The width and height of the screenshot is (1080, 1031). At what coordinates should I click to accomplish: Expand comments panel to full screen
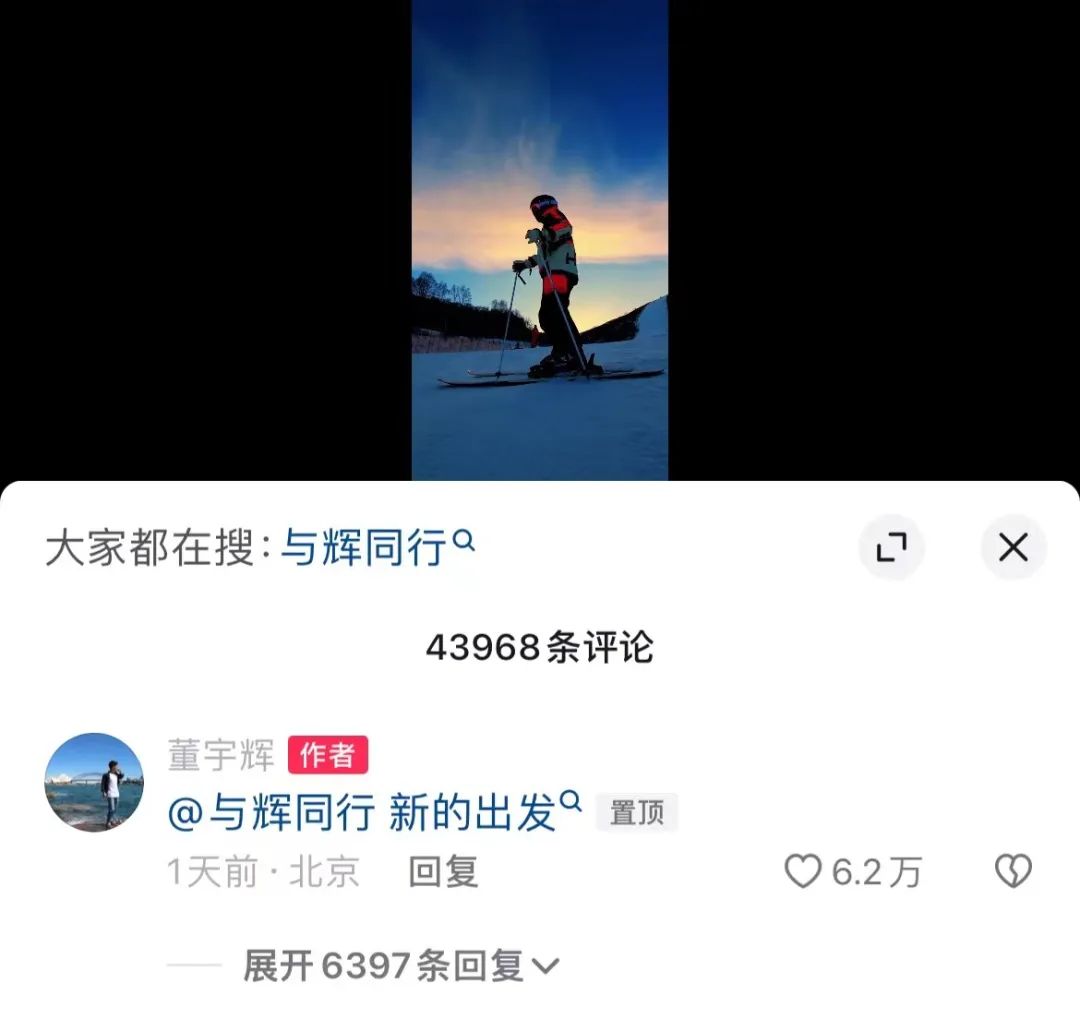click(891, 547)
